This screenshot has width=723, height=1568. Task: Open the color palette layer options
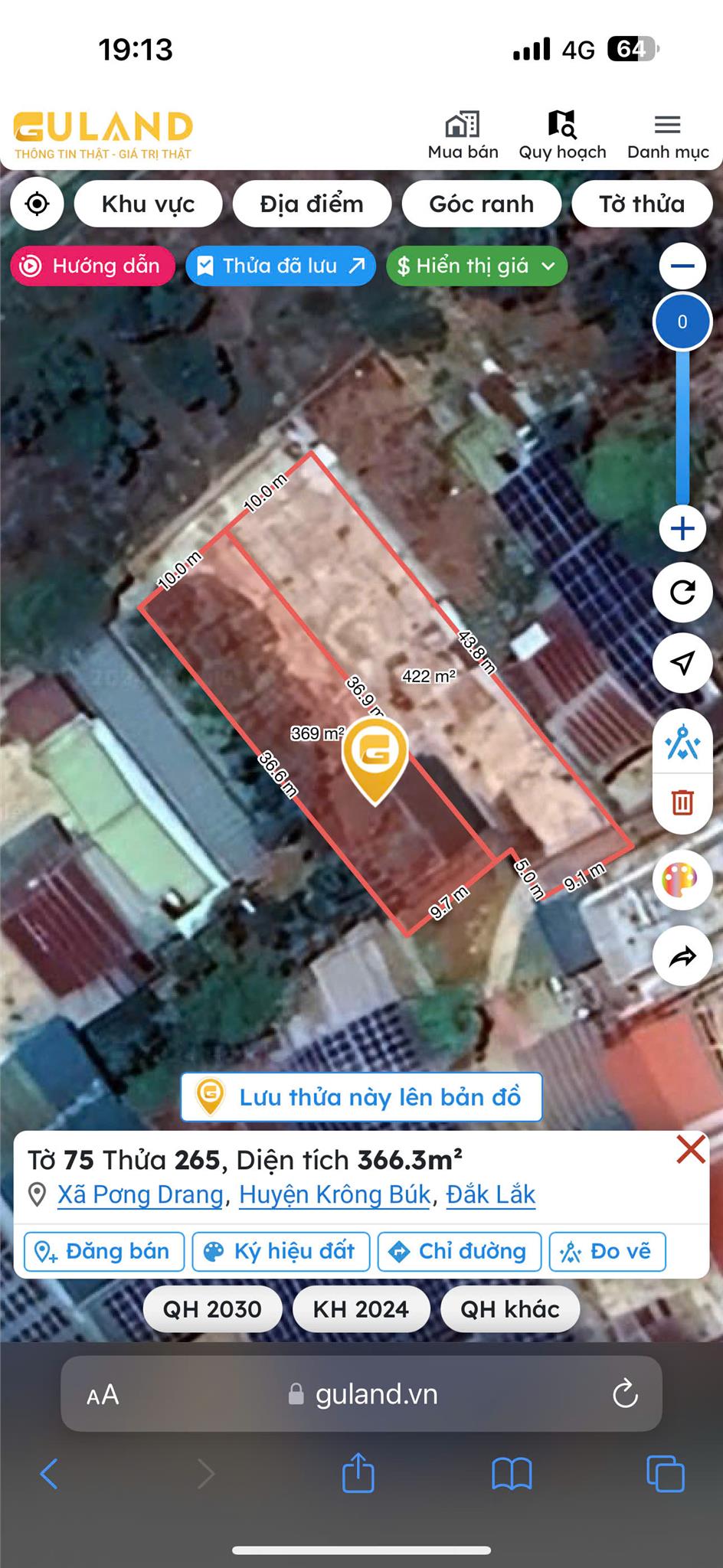tap(682, 879)
